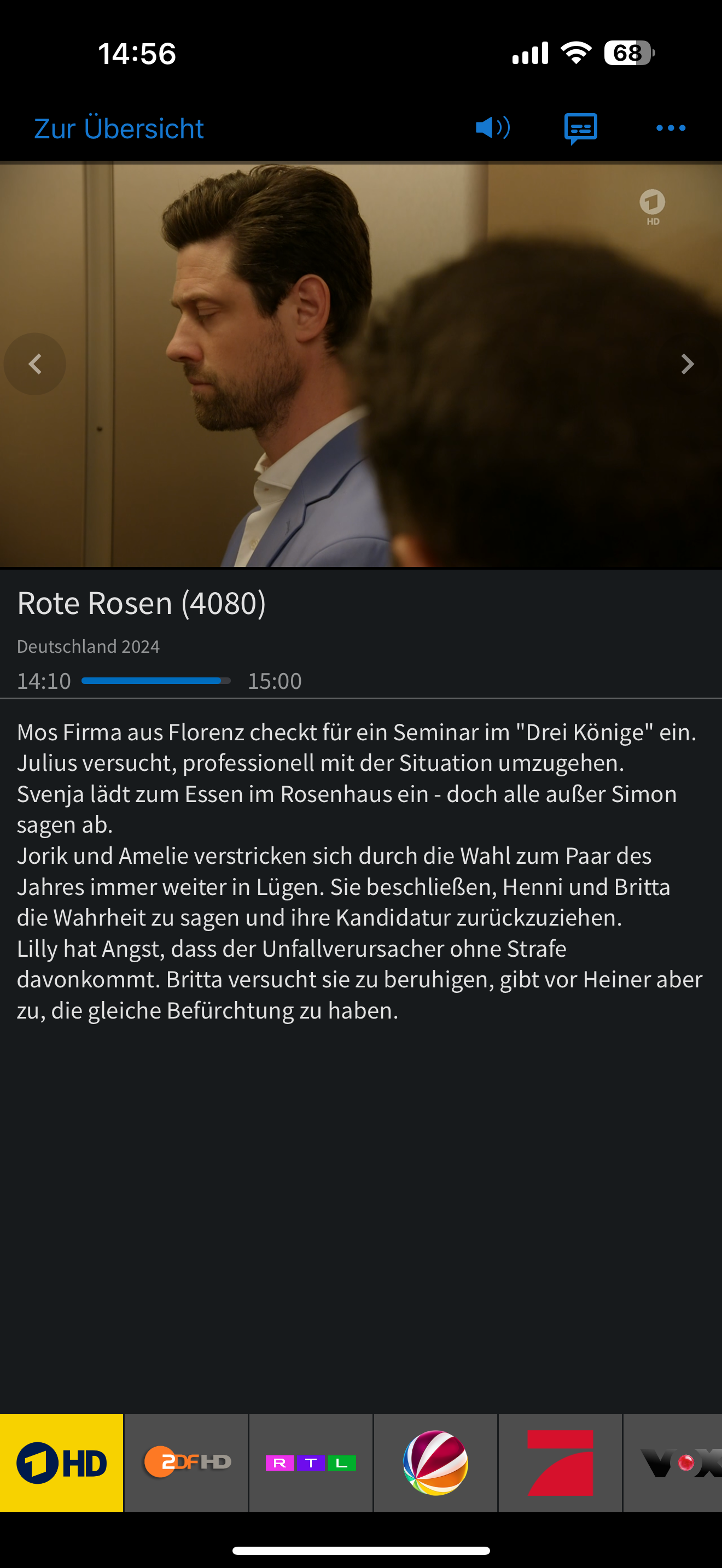Tap the speaker volume icon
This screenshot has height=1568, width=722.
(x=492, y=128)
